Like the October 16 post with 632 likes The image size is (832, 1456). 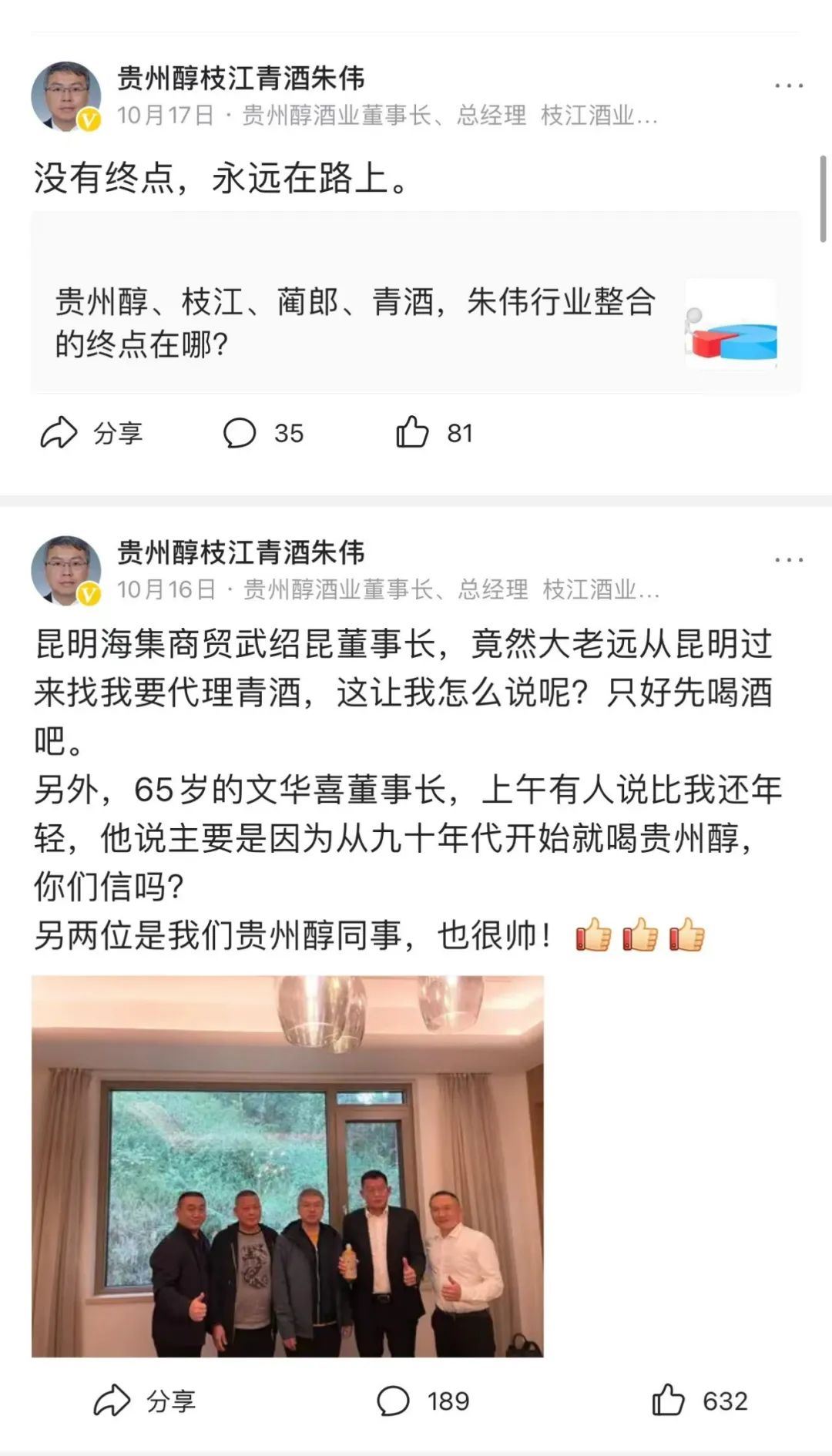(699, 1401)
